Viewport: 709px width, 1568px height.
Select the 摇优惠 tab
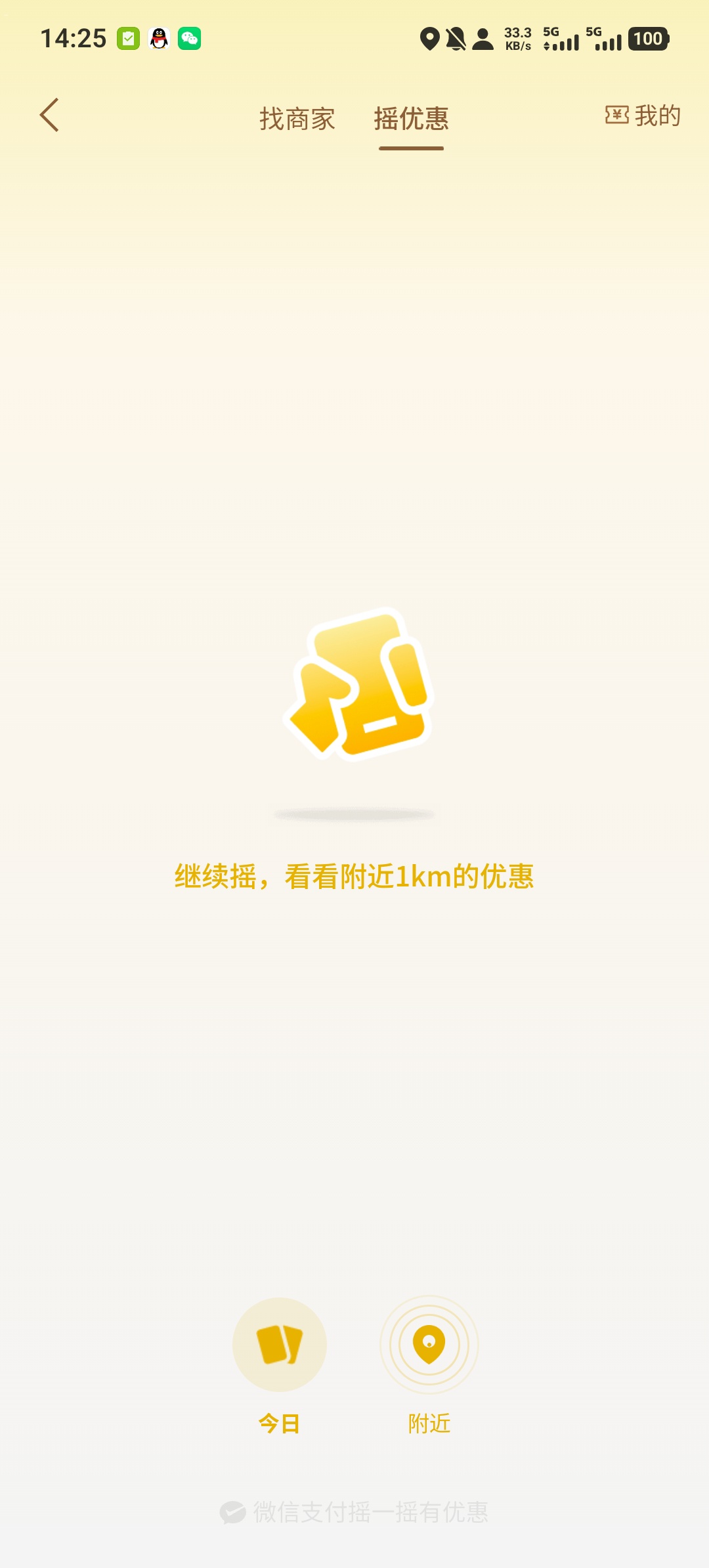(411, 120)
